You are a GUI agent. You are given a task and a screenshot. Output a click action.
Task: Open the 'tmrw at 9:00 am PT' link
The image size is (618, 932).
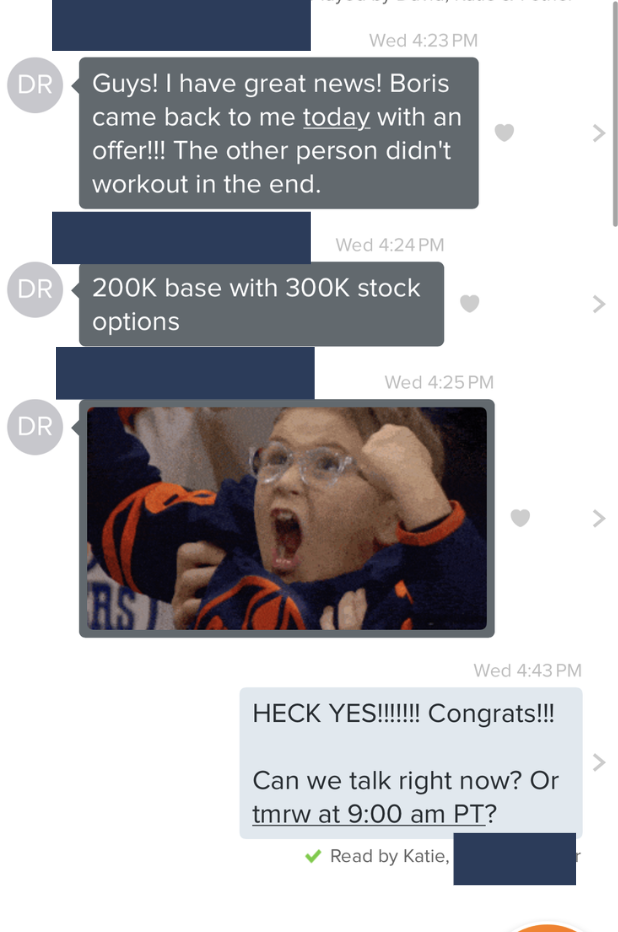pyautogui.click(x=368, y=814)
